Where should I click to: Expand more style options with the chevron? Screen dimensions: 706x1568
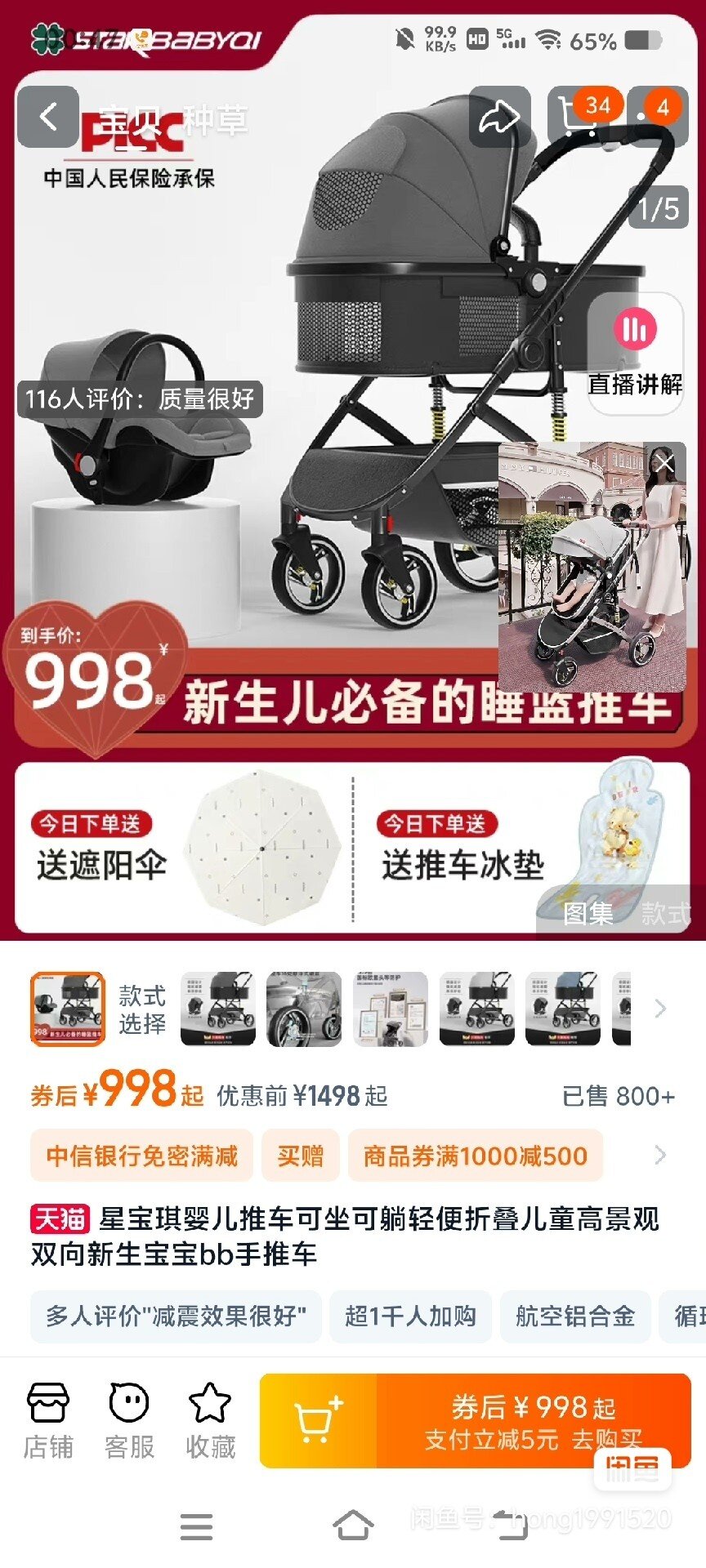coord(660,1009)
